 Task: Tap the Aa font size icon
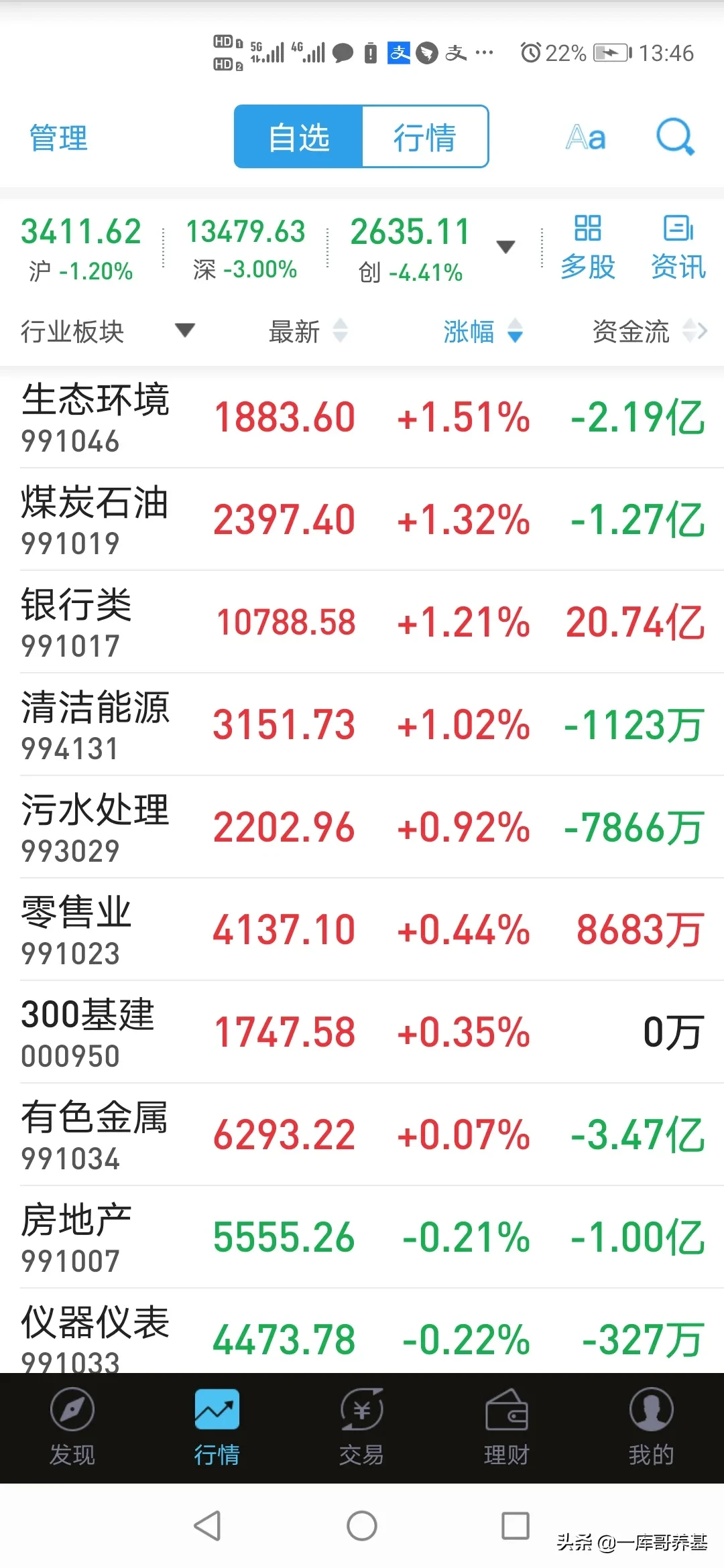[x=586, y=137]
